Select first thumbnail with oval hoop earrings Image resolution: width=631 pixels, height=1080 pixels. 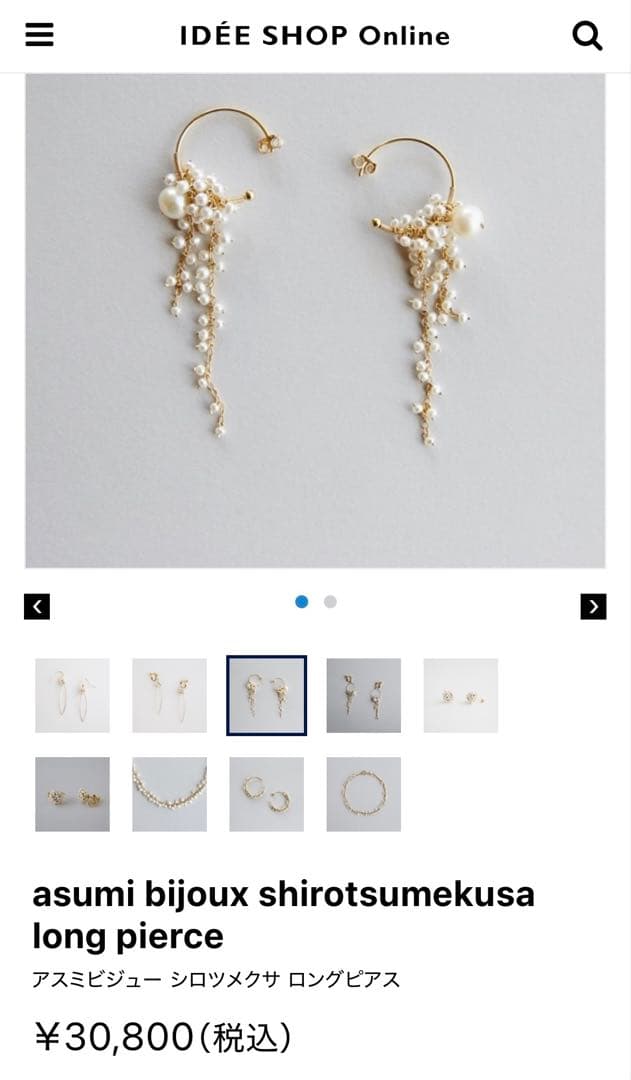[72, 695]
